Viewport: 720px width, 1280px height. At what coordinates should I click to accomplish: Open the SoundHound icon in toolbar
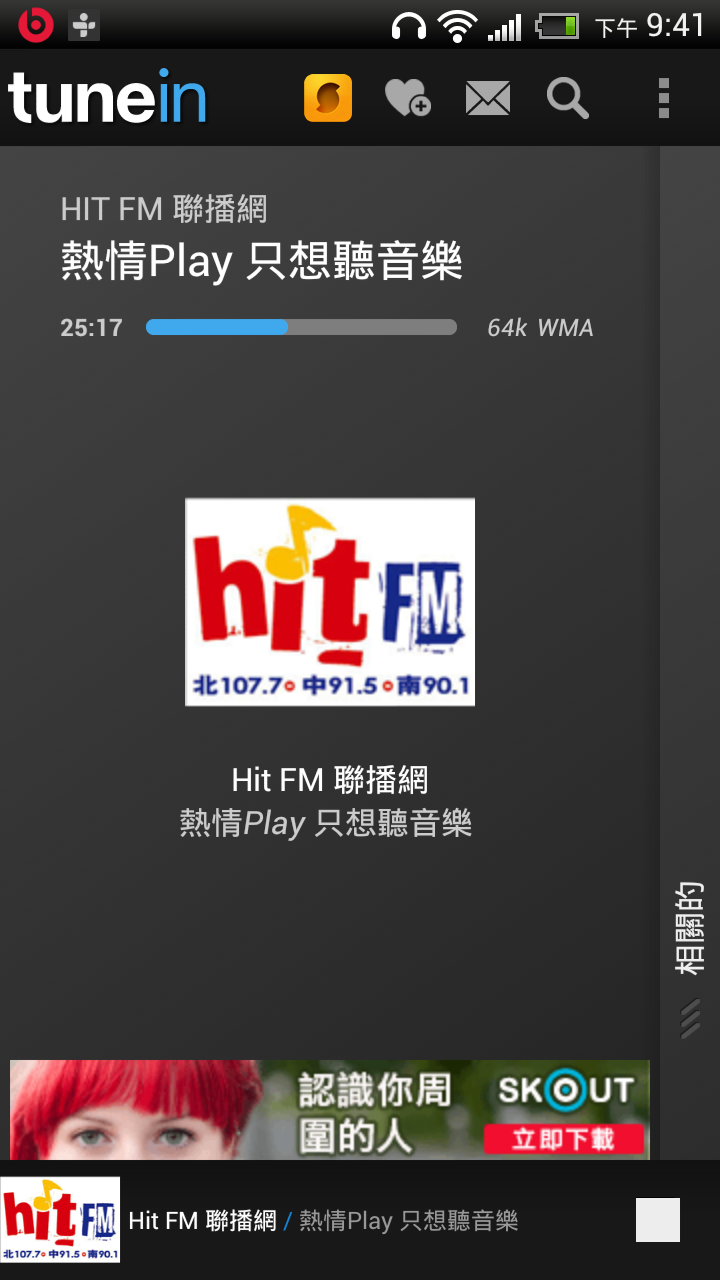click(328, 98)
